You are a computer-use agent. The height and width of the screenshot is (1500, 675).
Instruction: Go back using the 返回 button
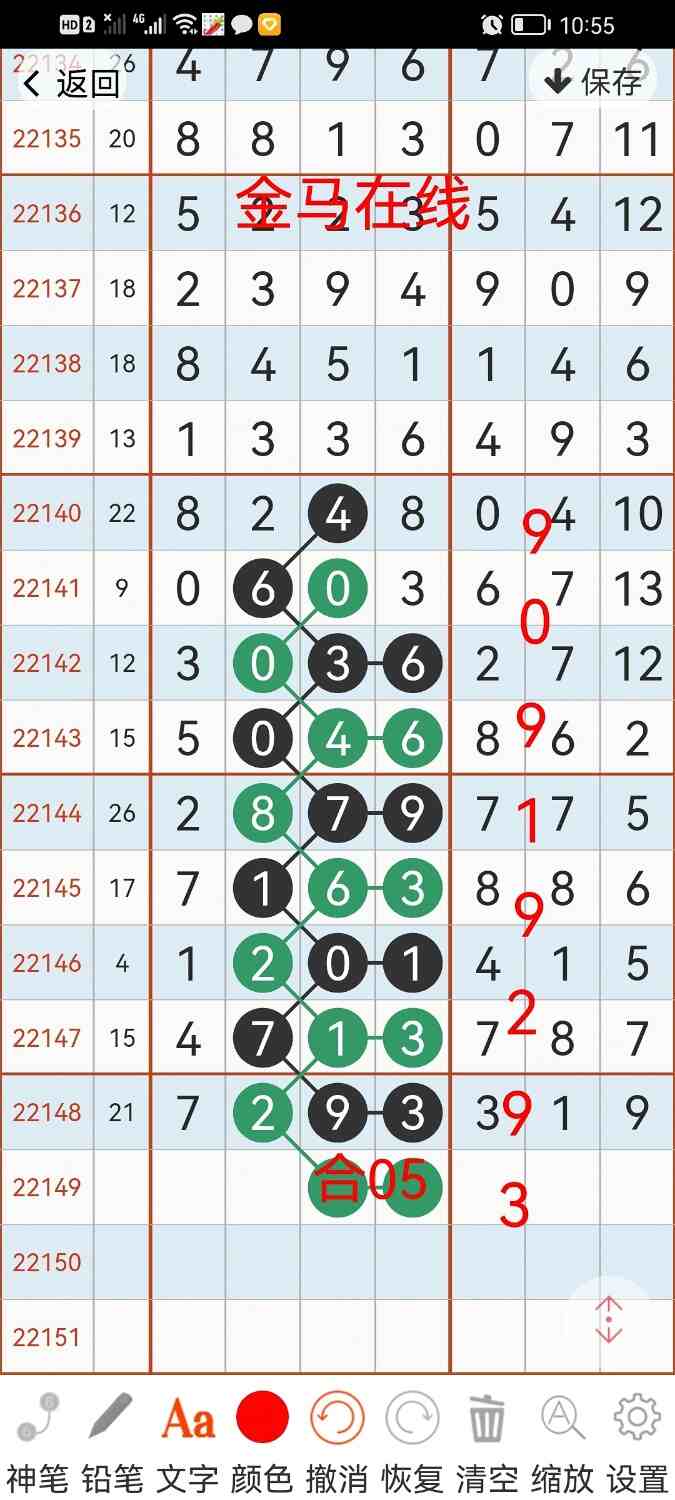point(70,83)
